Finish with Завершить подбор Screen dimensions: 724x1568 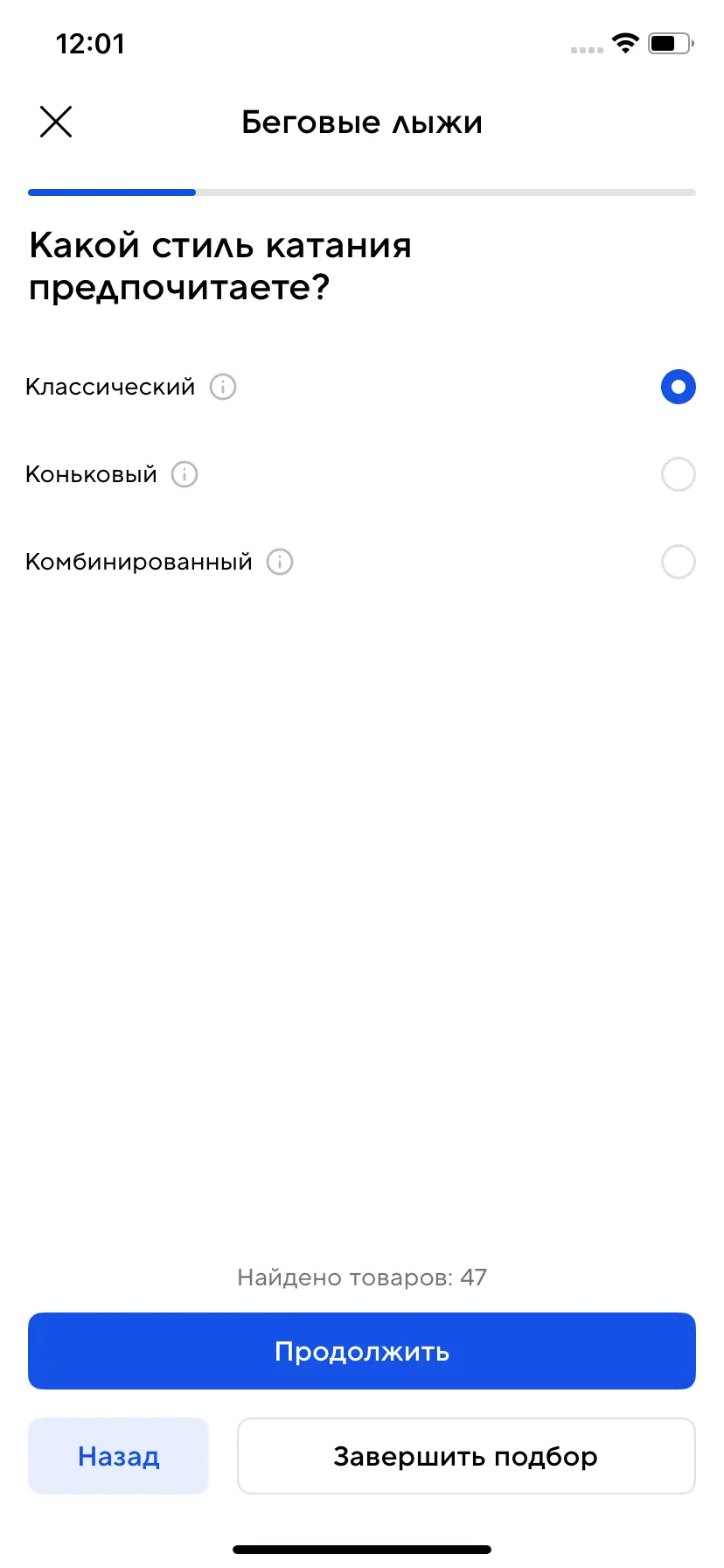tap(466, 1456)
